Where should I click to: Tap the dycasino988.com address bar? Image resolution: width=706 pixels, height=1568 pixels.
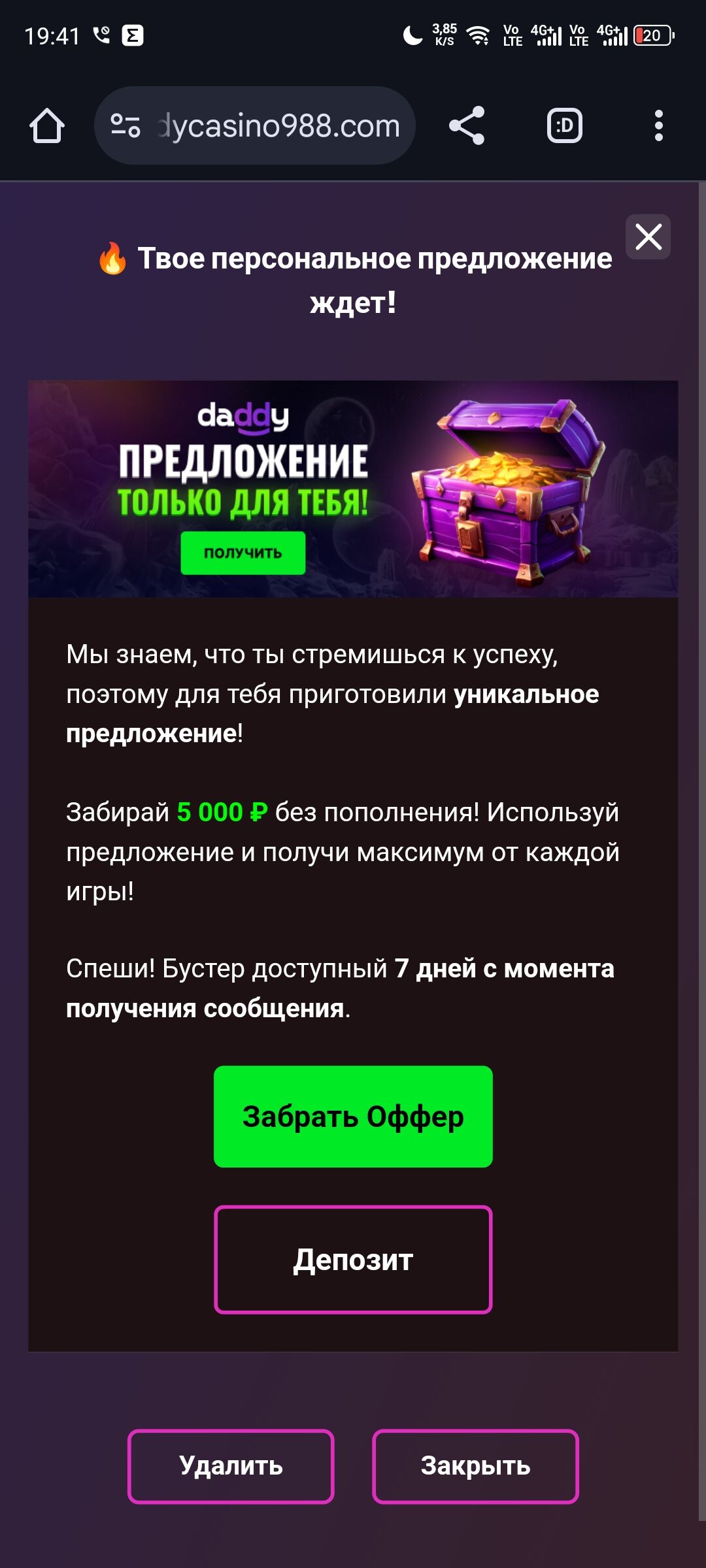pos(278,125)
